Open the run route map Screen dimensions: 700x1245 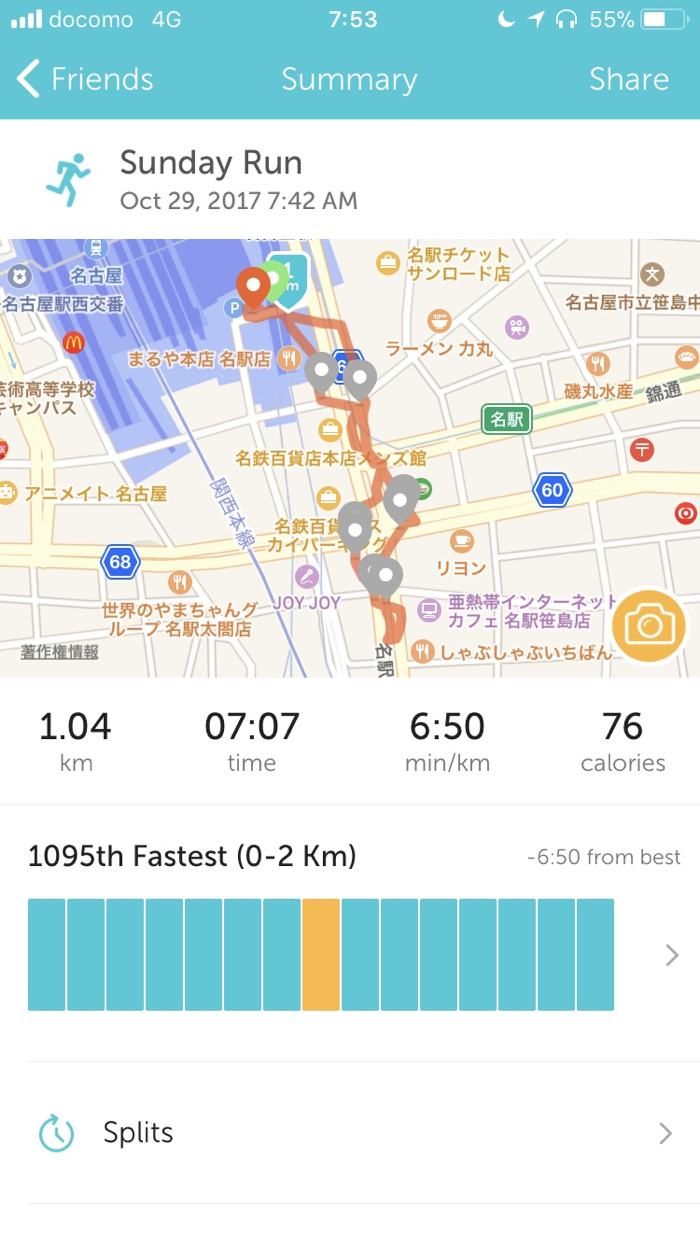[300, 460]
